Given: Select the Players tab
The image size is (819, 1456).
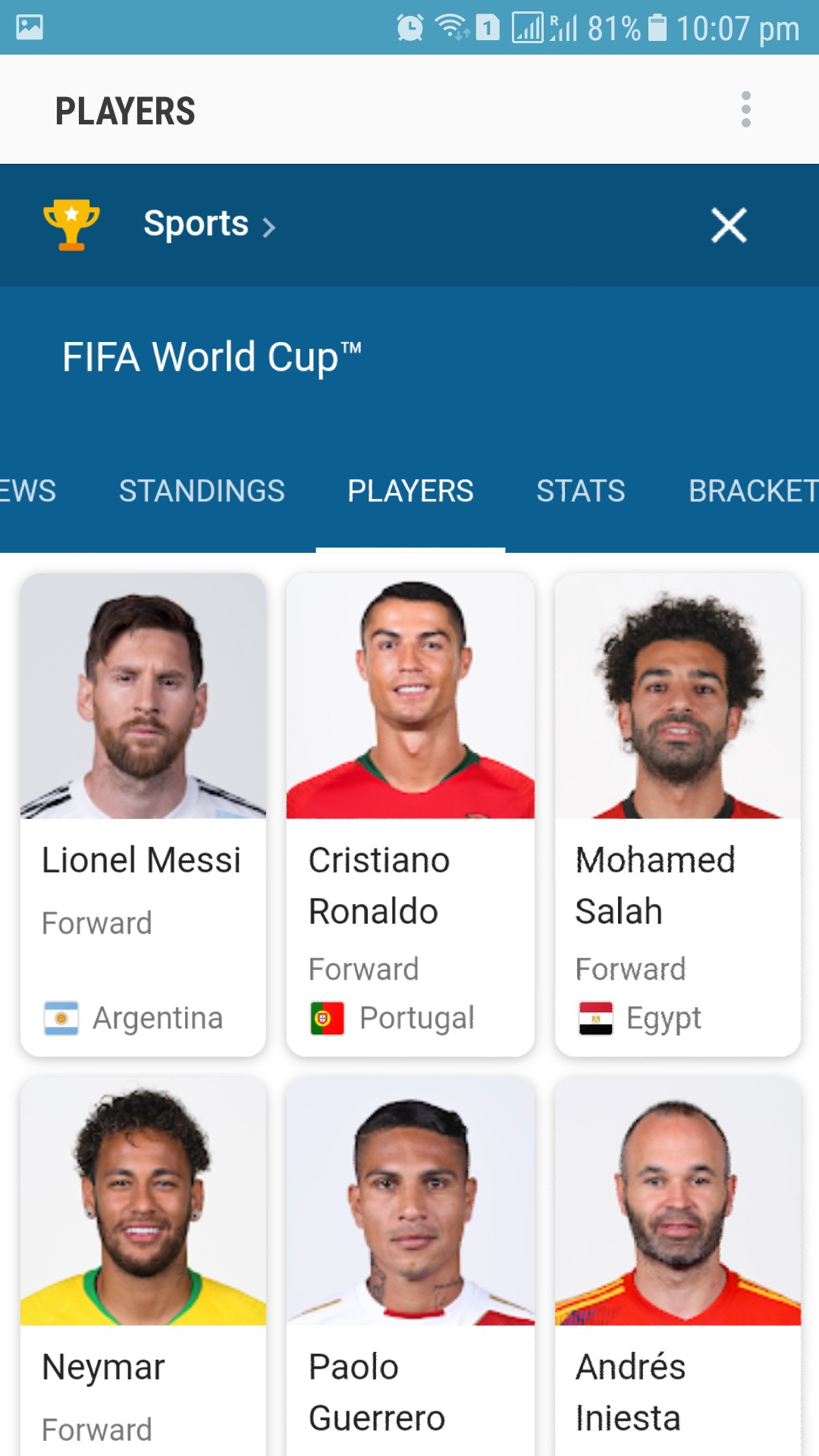Looking at the screenshot, I should tap(410, 491).
